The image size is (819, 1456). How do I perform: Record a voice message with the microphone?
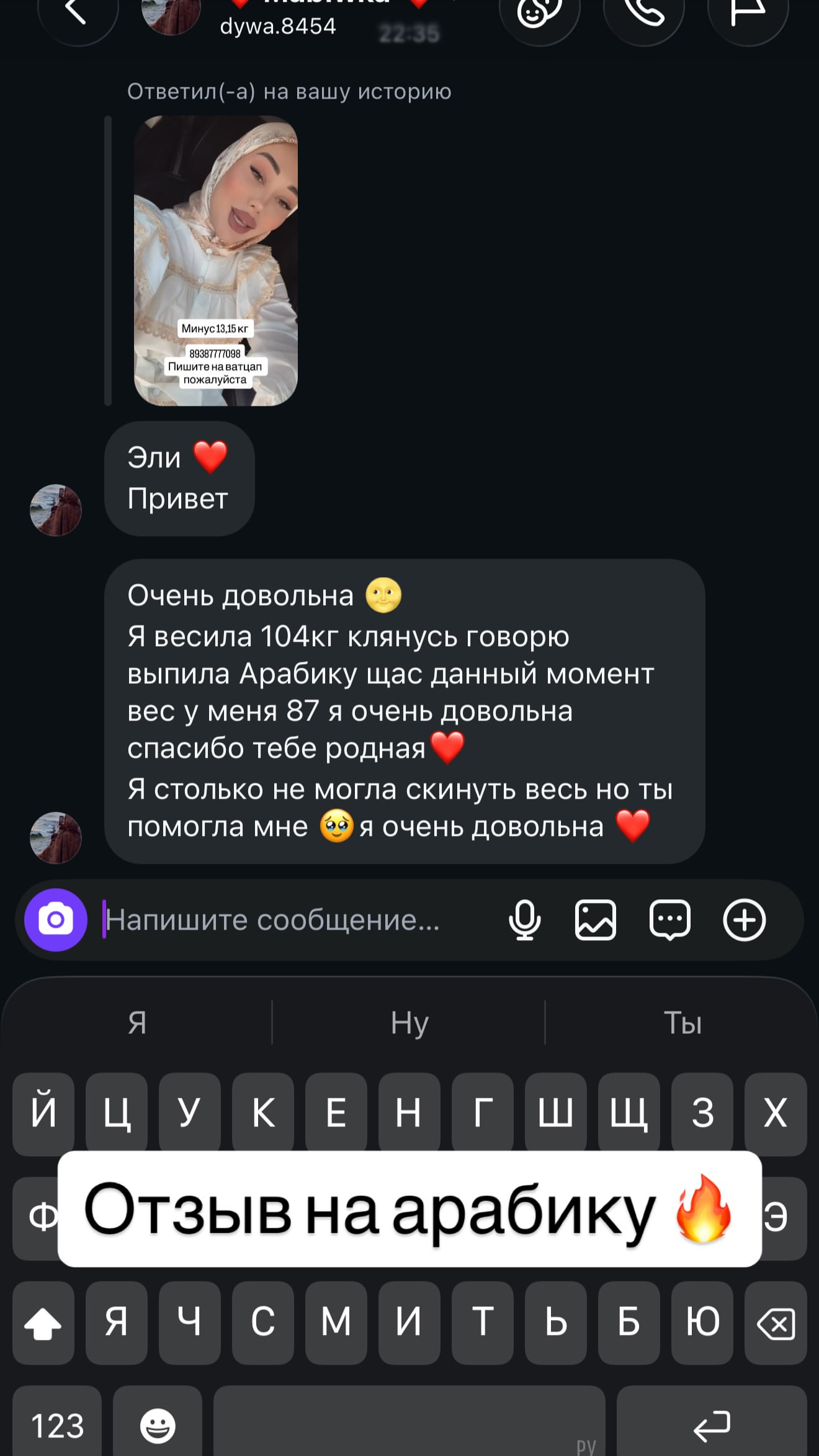525,920
